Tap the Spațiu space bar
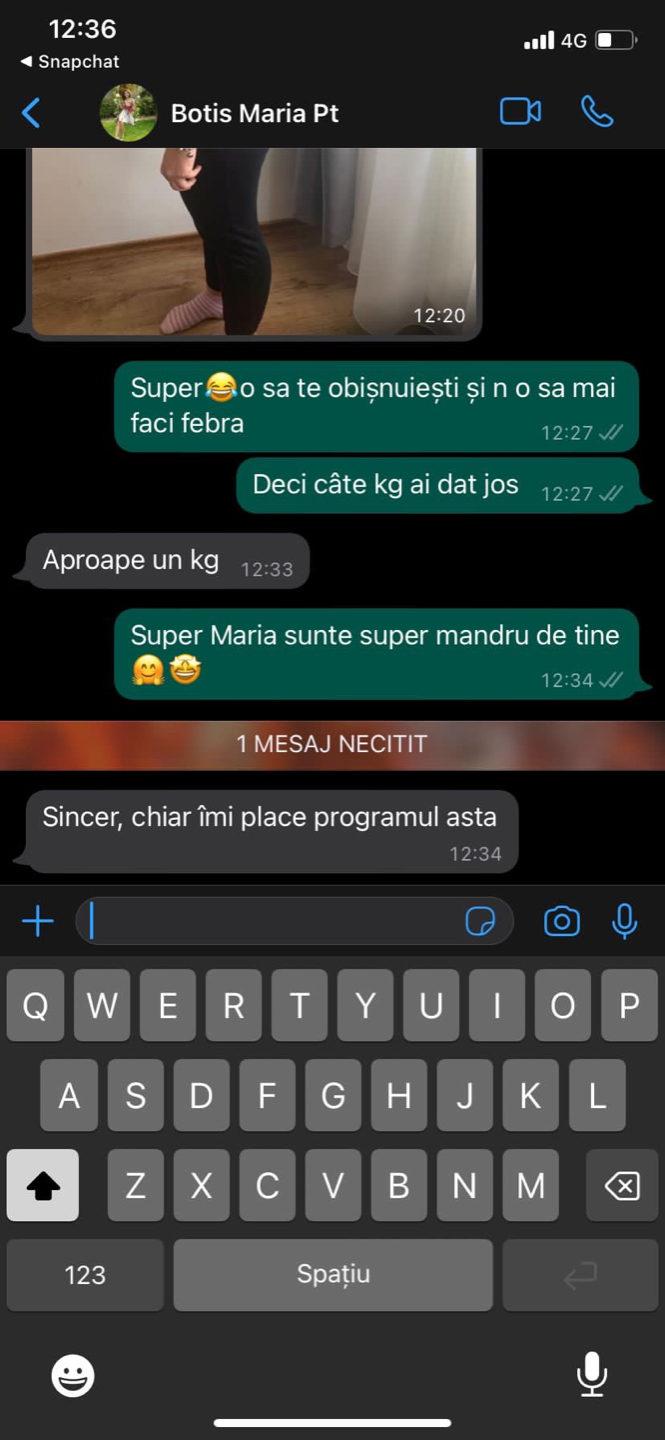 pos(333,1274)
